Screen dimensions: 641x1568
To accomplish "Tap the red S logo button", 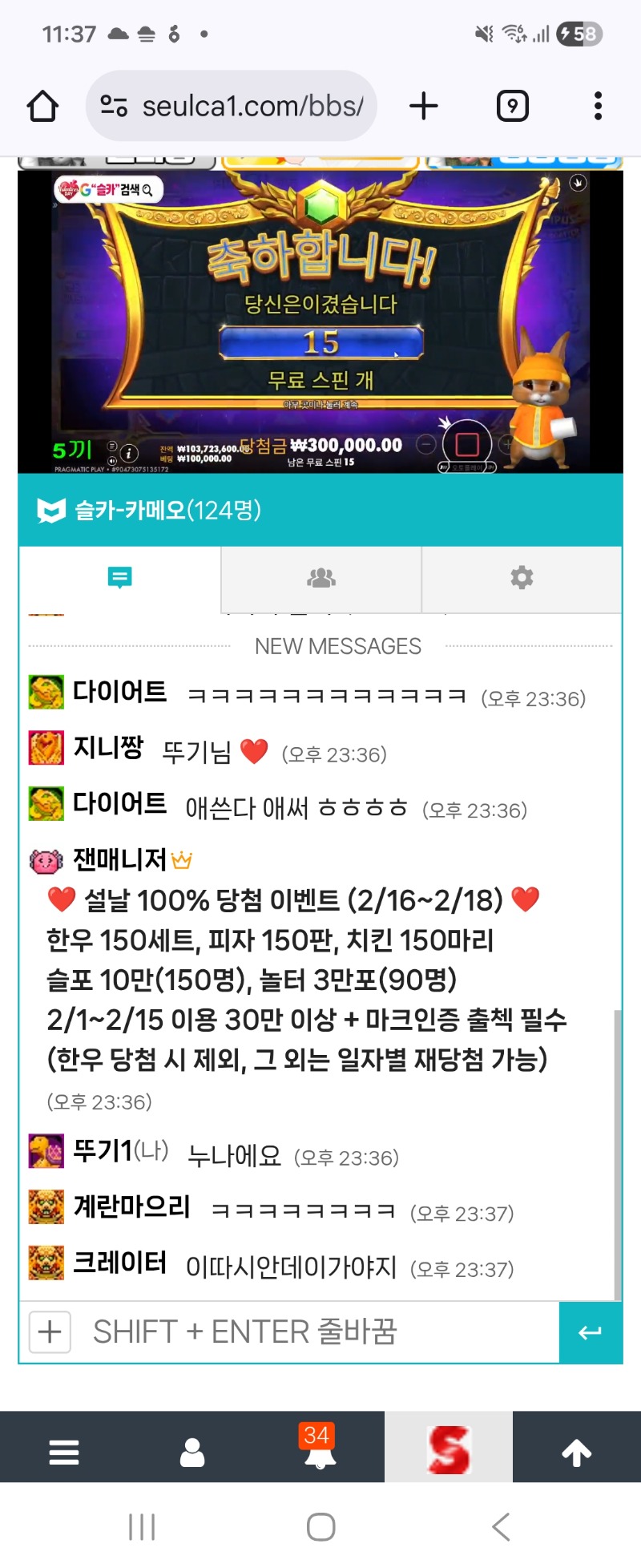I will [x=449, y=1449].
